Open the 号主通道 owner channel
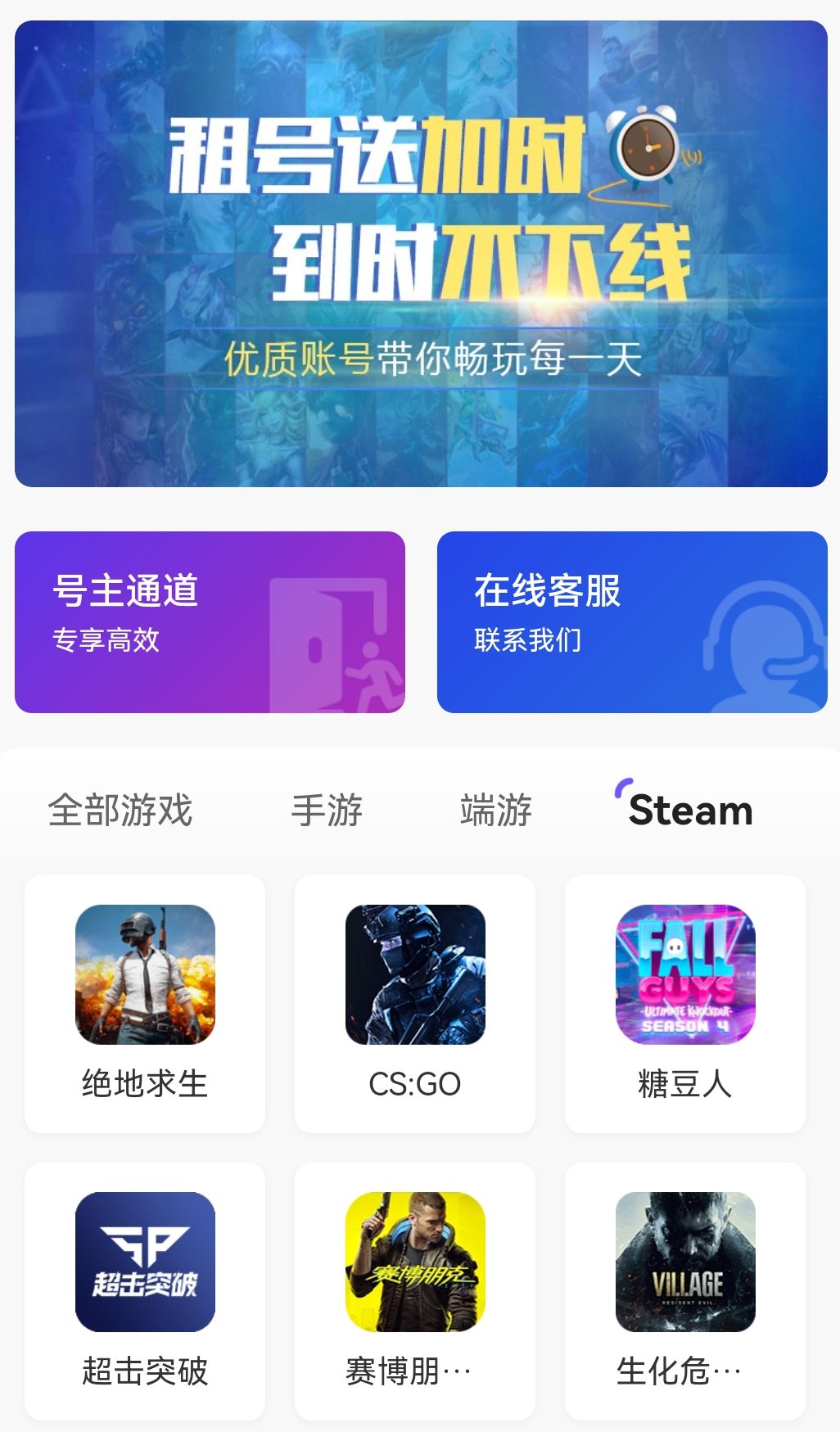 point(210,622)
